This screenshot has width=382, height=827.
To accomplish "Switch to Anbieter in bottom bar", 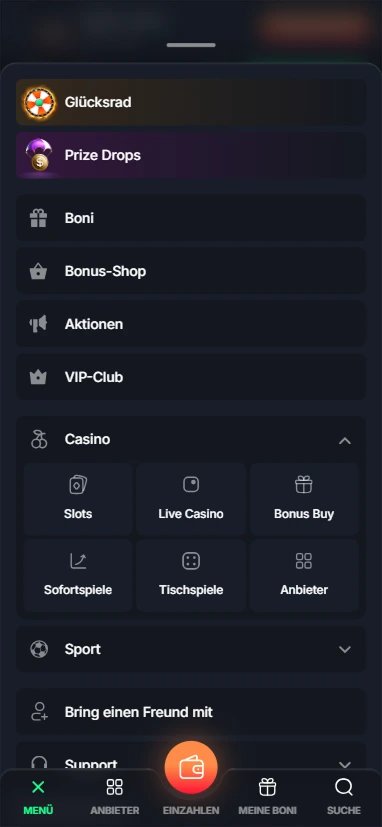I will click(x=114, y=797).
